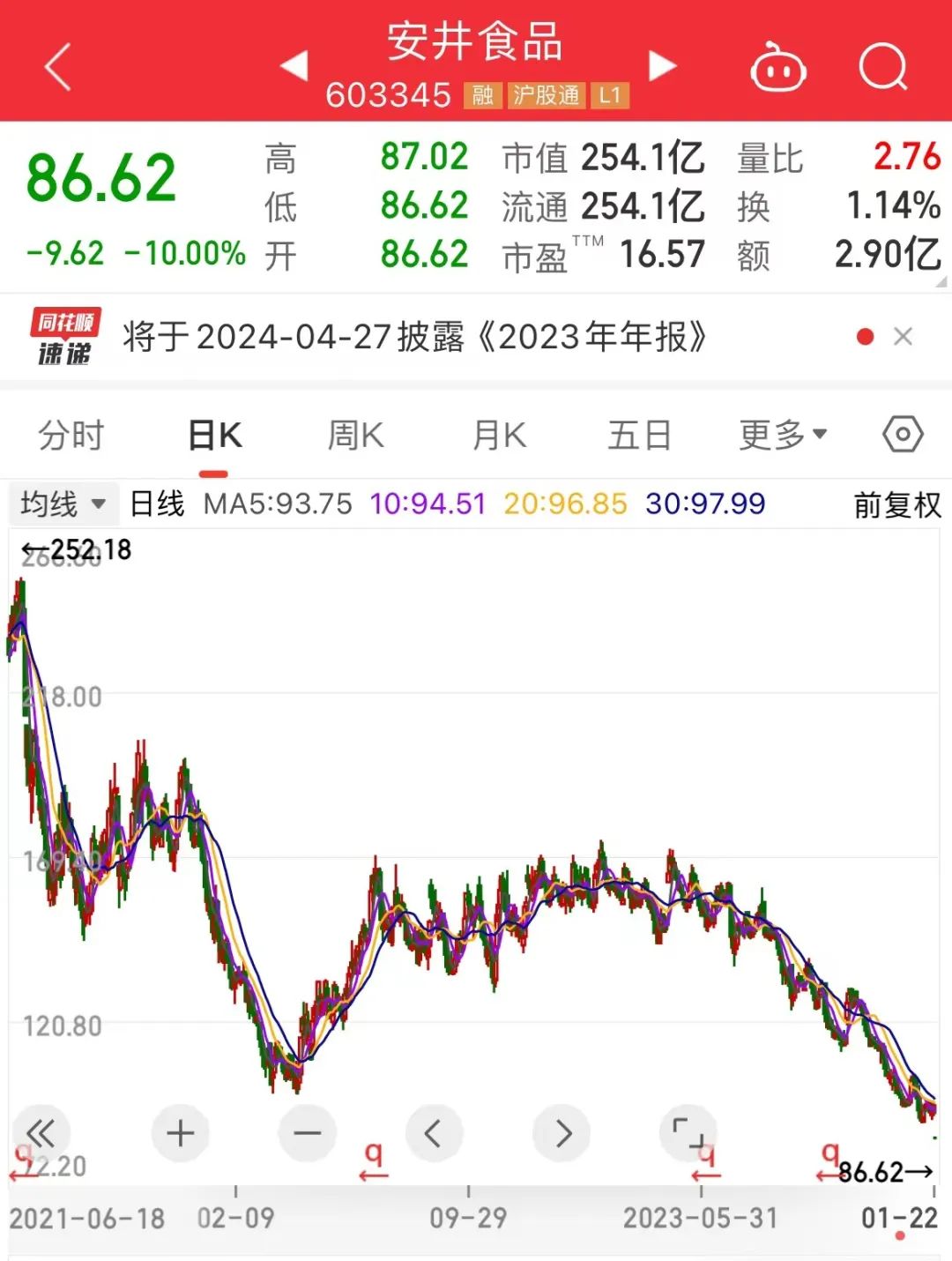
Task: Go back using the header arrow
Action: click(58, 68)
